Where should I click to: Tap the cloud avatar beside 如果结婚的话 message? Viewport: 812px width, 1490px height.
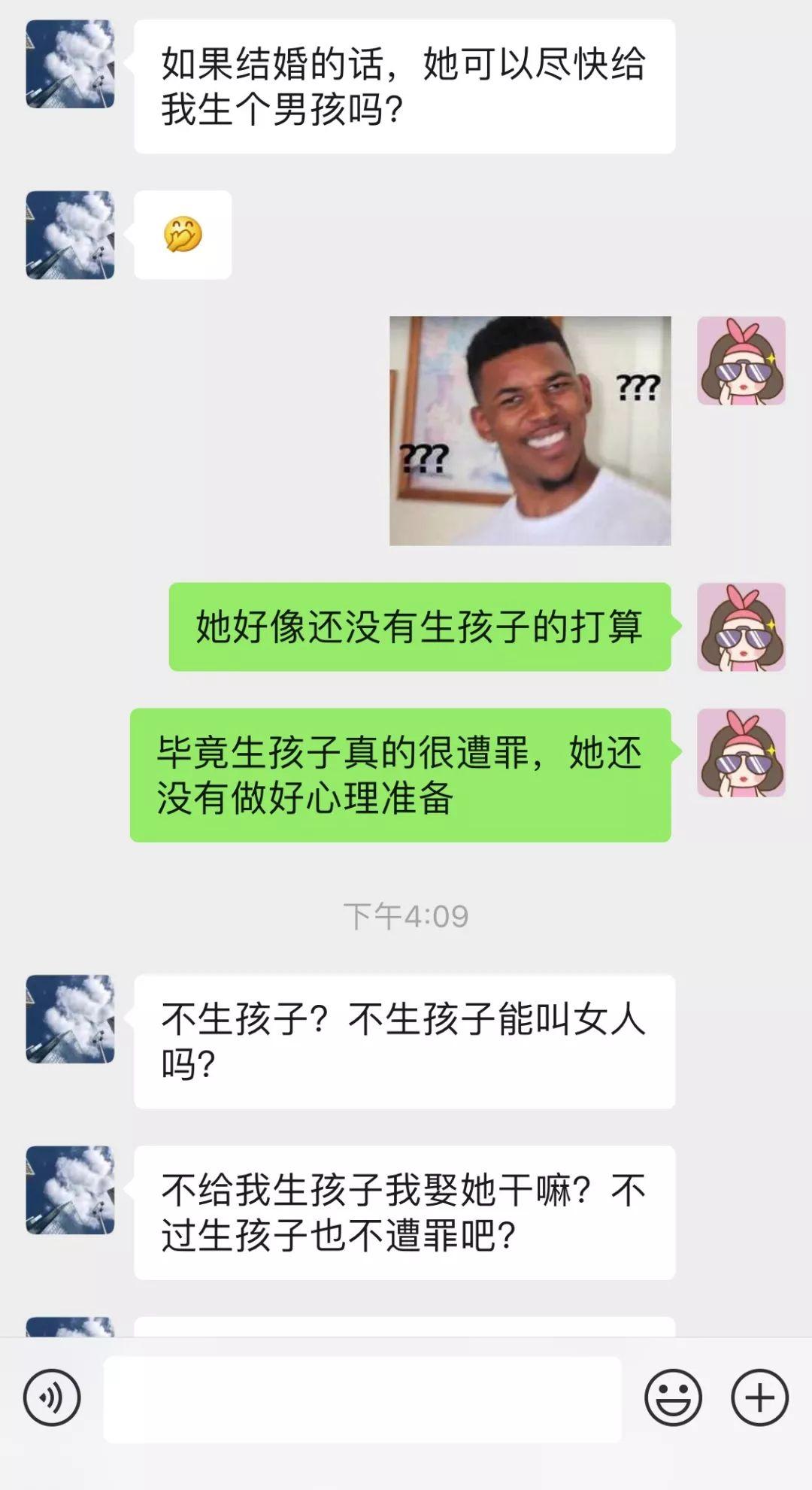pyautogui.click(x=70, y=65)
